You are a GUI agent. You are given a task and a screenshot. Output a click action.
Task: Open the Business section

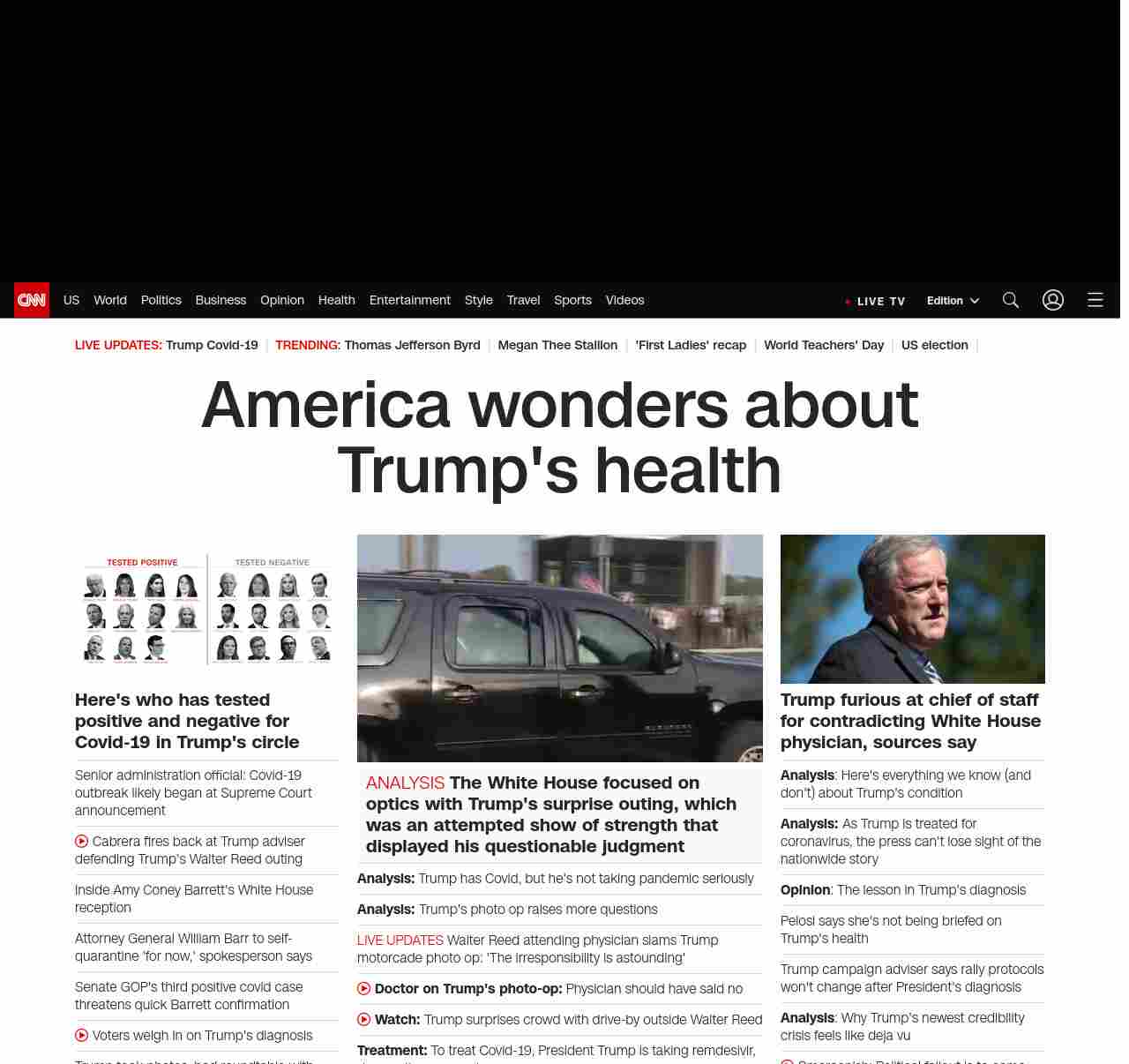221,300
